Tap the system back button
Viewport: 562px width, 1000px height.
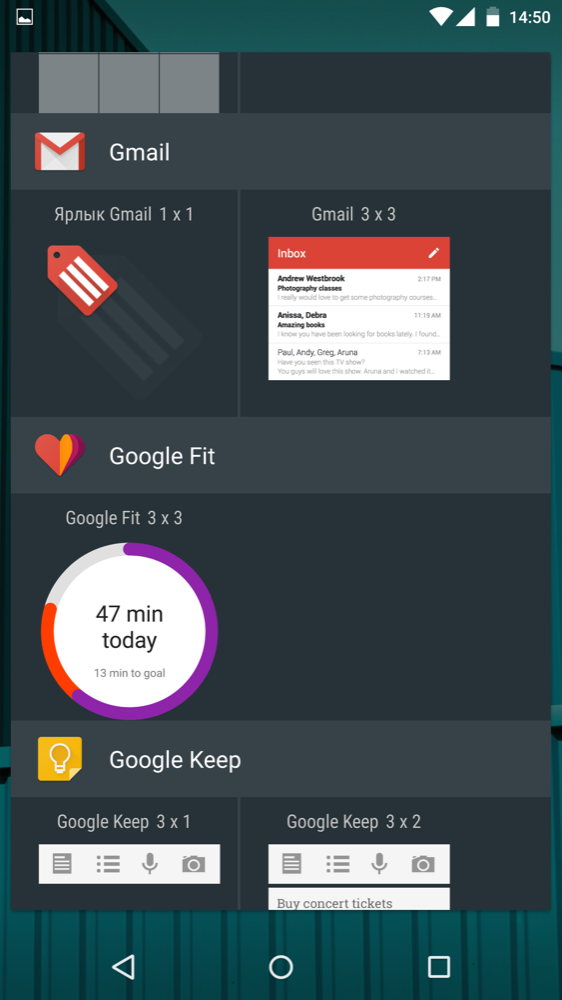tap(123, 966)
